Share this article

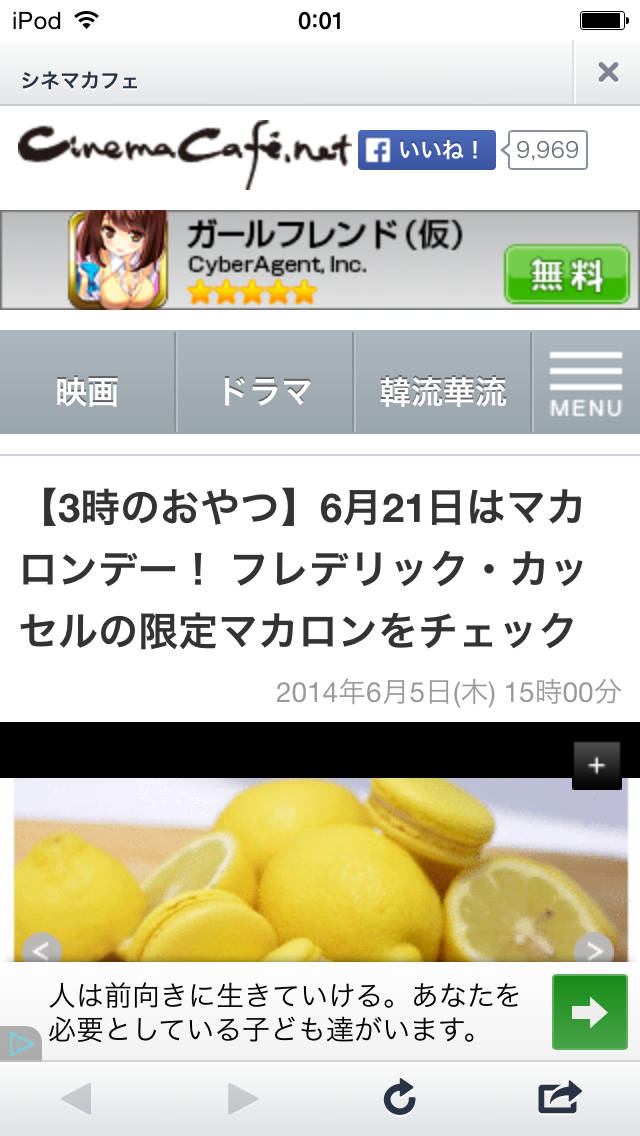coord(559,1098)
